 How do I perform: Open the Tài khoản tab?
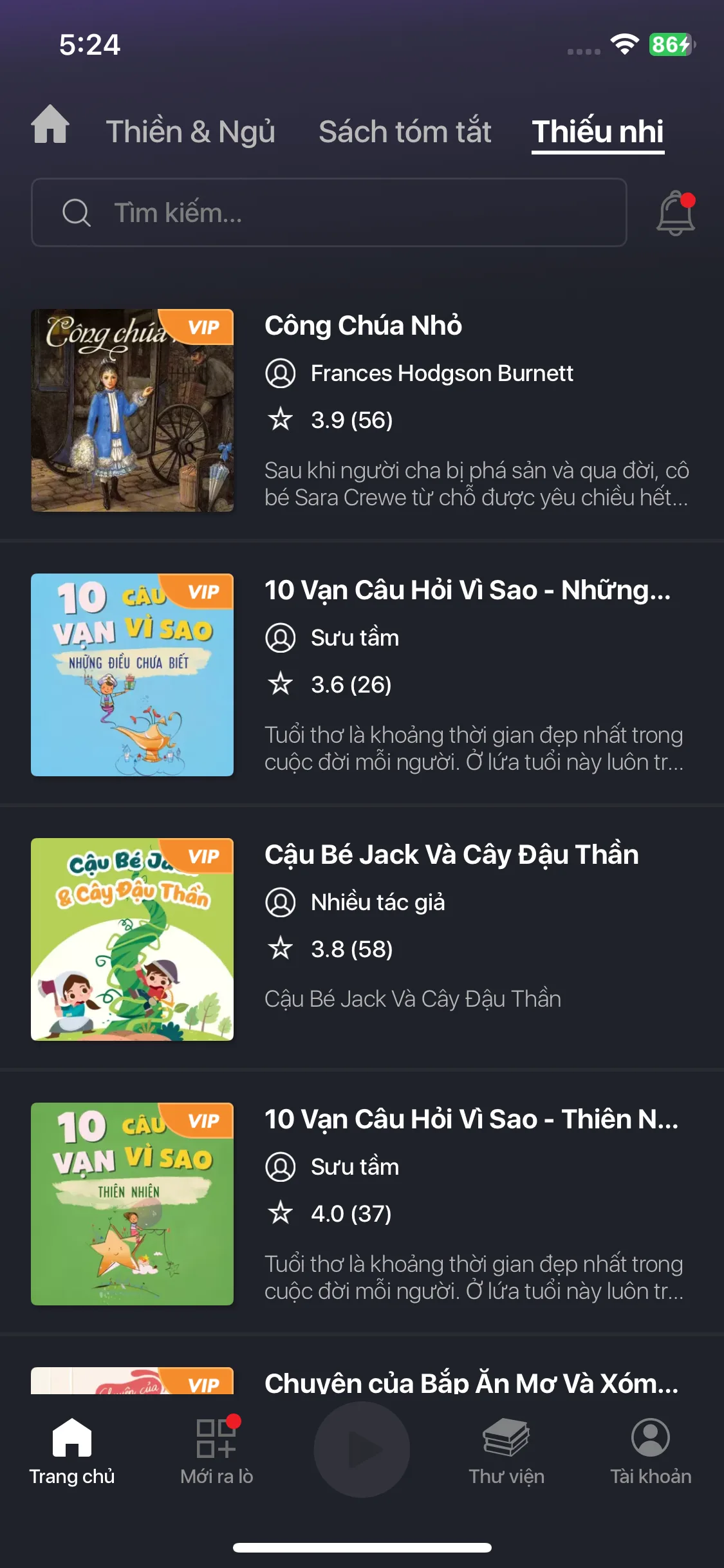point(651,1450)
